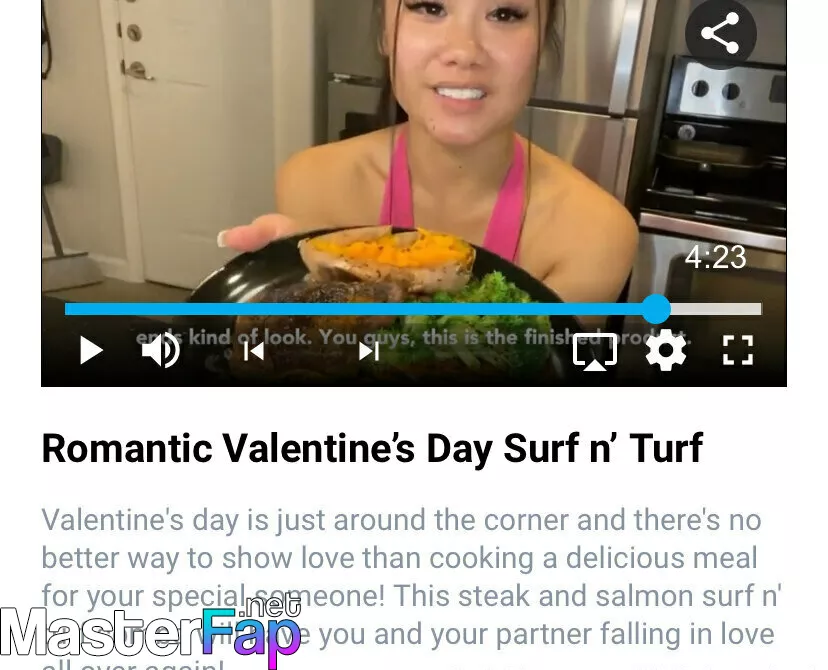
Task: Tap the video progress bar
Action: pyautogui.click(x=400, y=309)
